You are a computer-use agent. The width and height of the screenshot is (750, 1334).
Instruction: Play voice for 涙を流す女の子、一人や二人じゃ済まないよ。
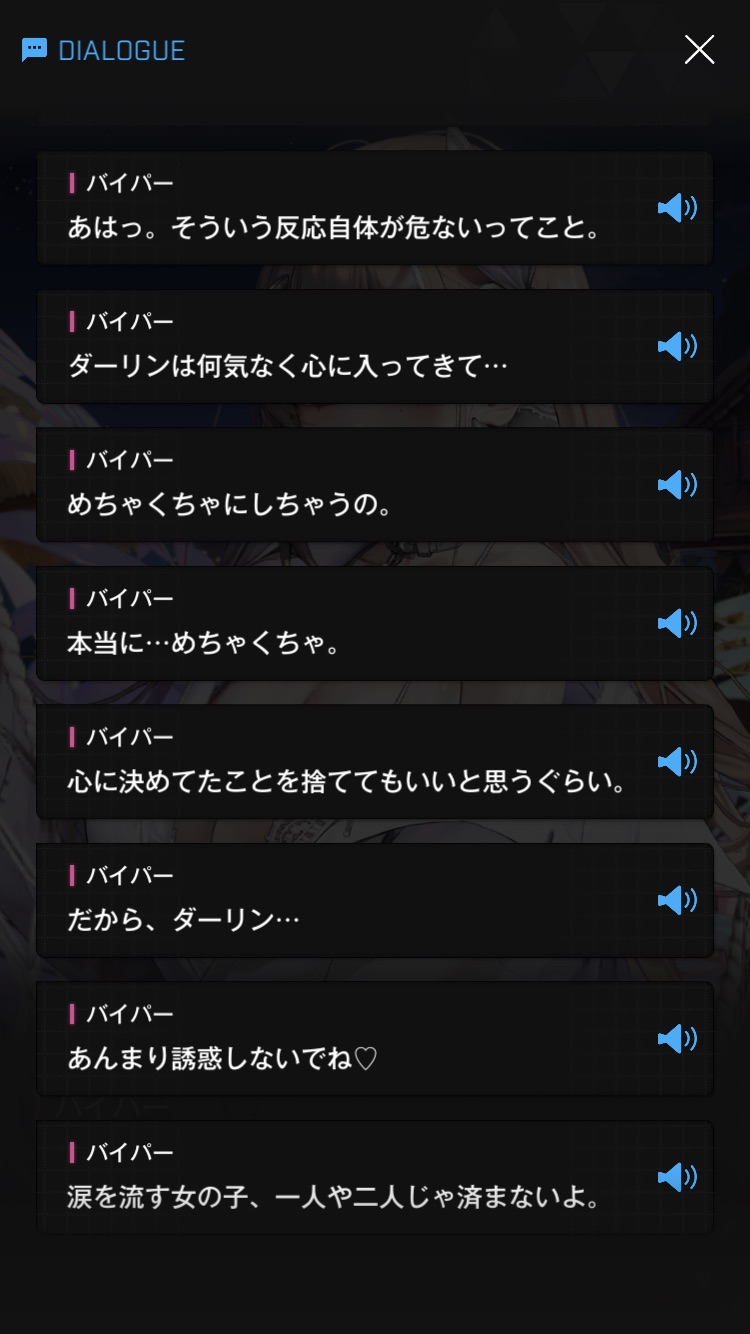point(677,1177)
